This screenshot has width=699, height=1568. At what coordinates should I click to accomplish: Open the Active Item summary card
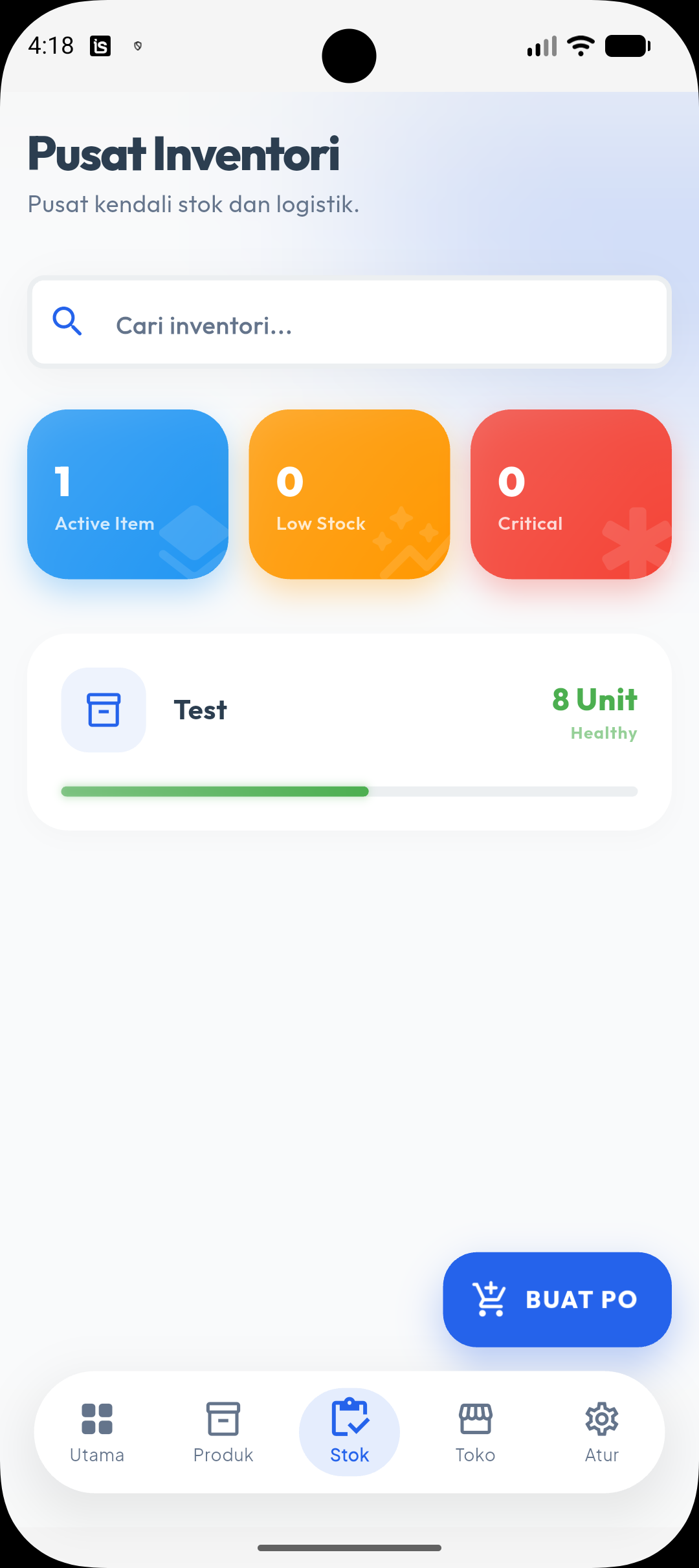click(x=128, y=494)
